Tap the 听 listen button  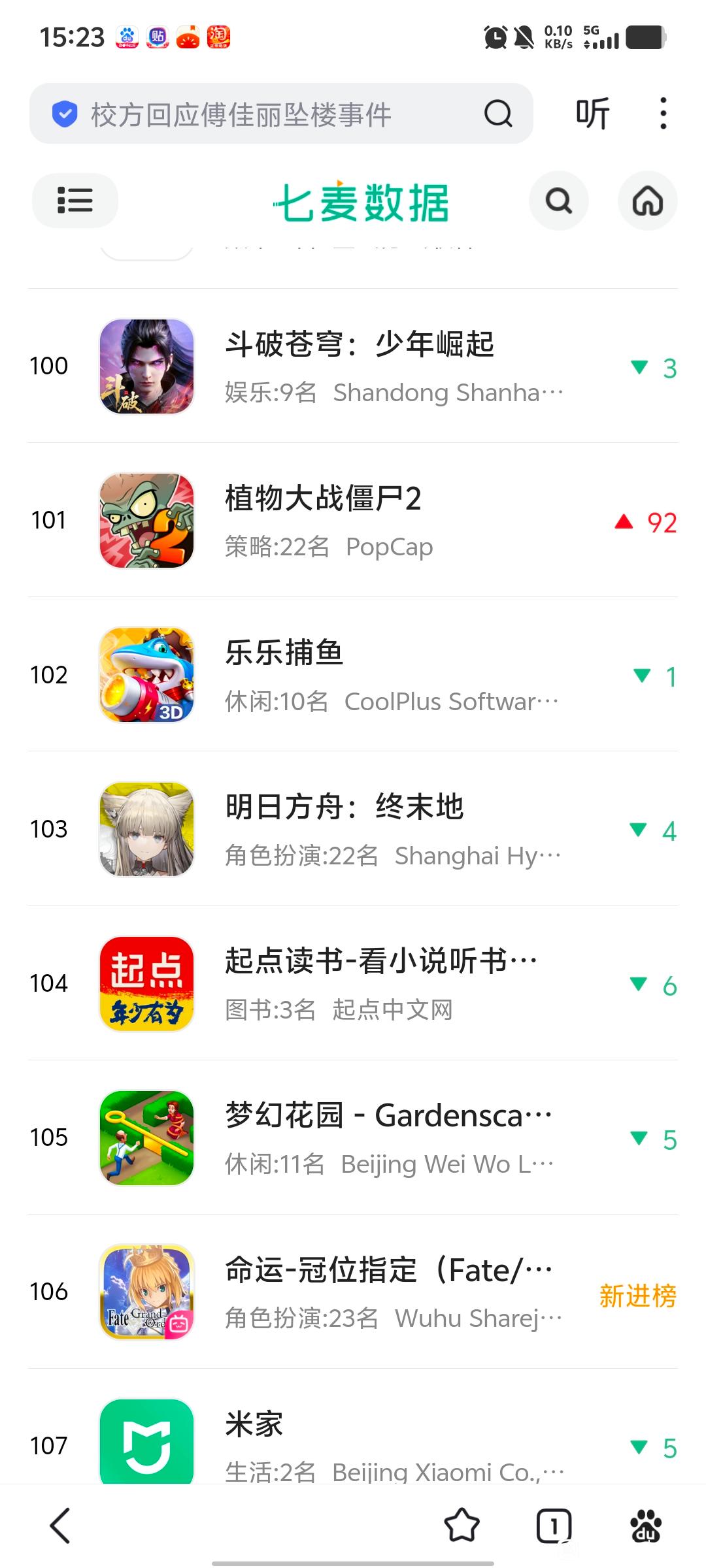[x=592, y=114]
